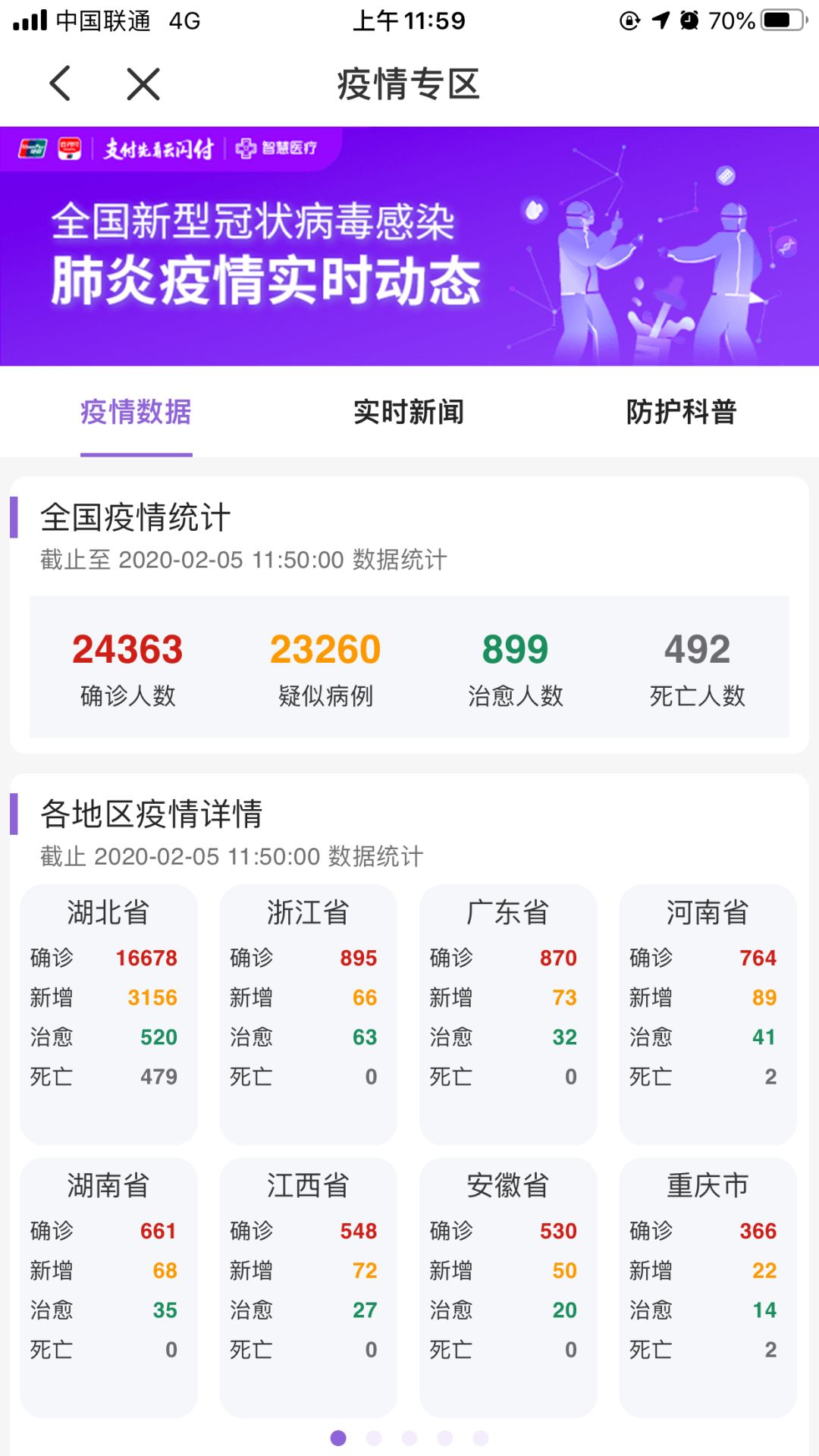Image resolution: width=819 pixels, height=1456 pixels.
Task: Go back using the left arrow
Action: tap(60, 83)
